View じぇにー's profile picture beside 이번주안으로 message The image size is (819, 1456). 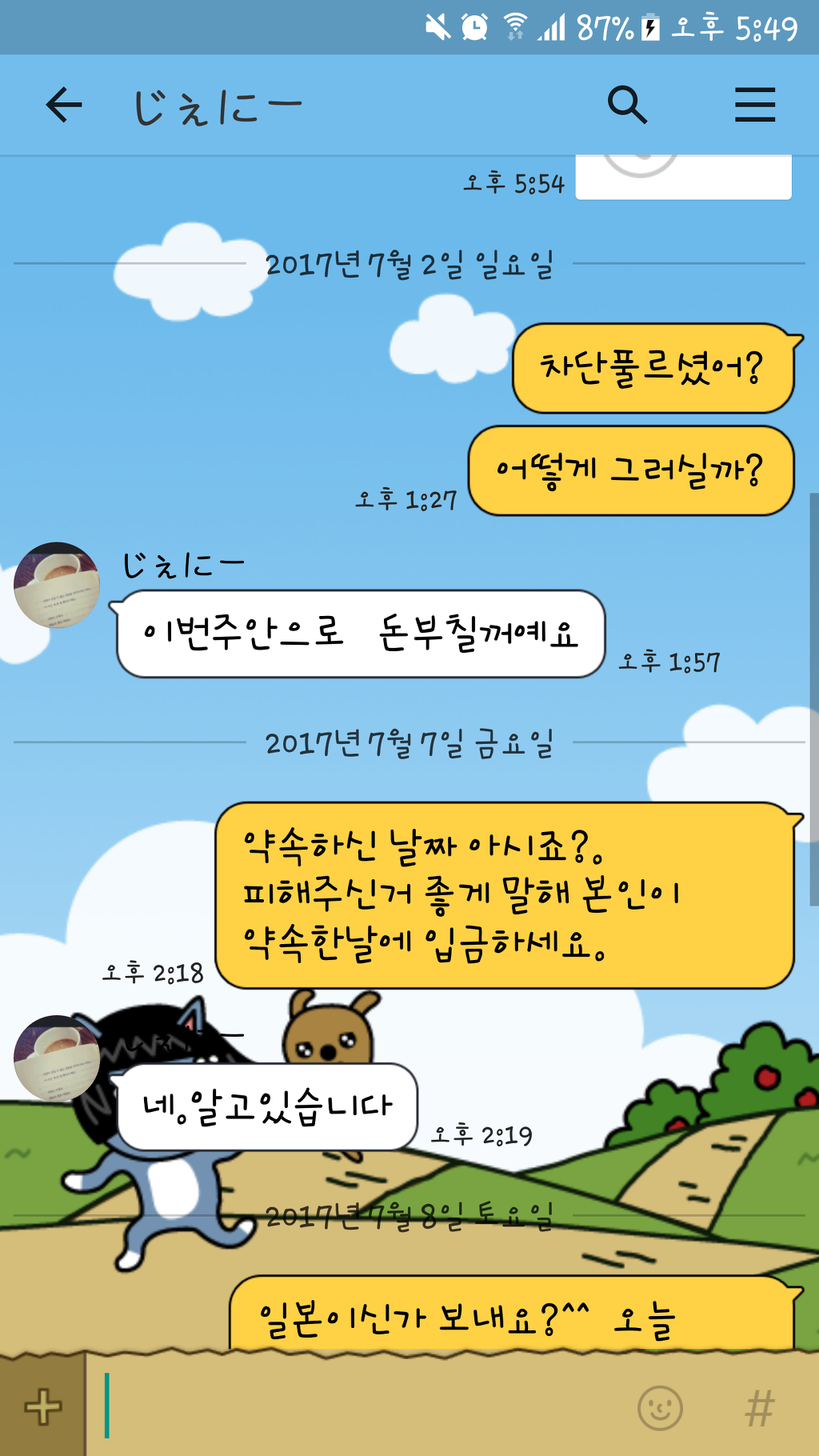[57, 585]
